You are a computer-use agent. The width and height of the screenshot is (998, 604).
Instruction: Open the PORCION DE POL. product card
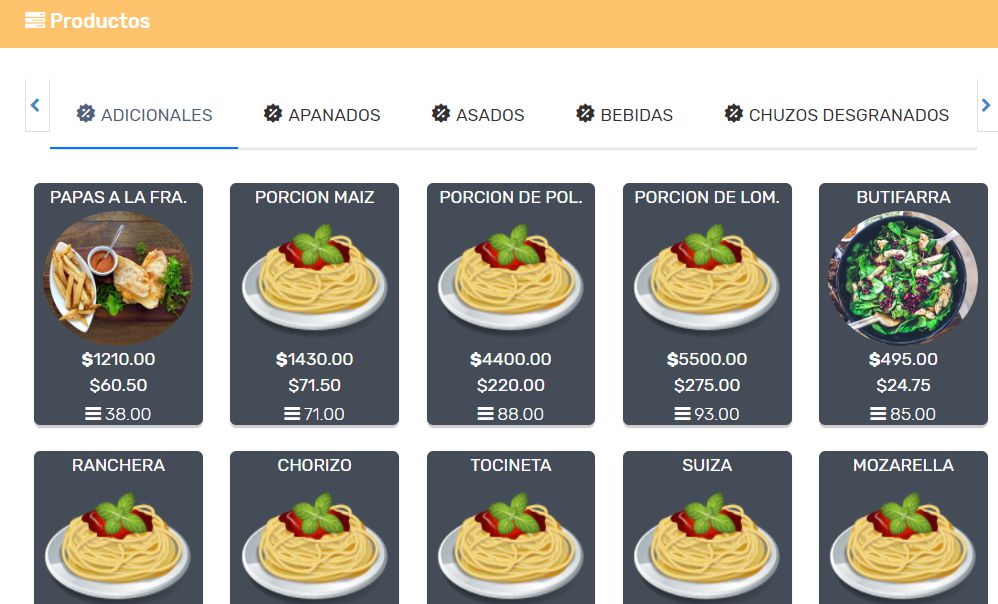point(510,304)
